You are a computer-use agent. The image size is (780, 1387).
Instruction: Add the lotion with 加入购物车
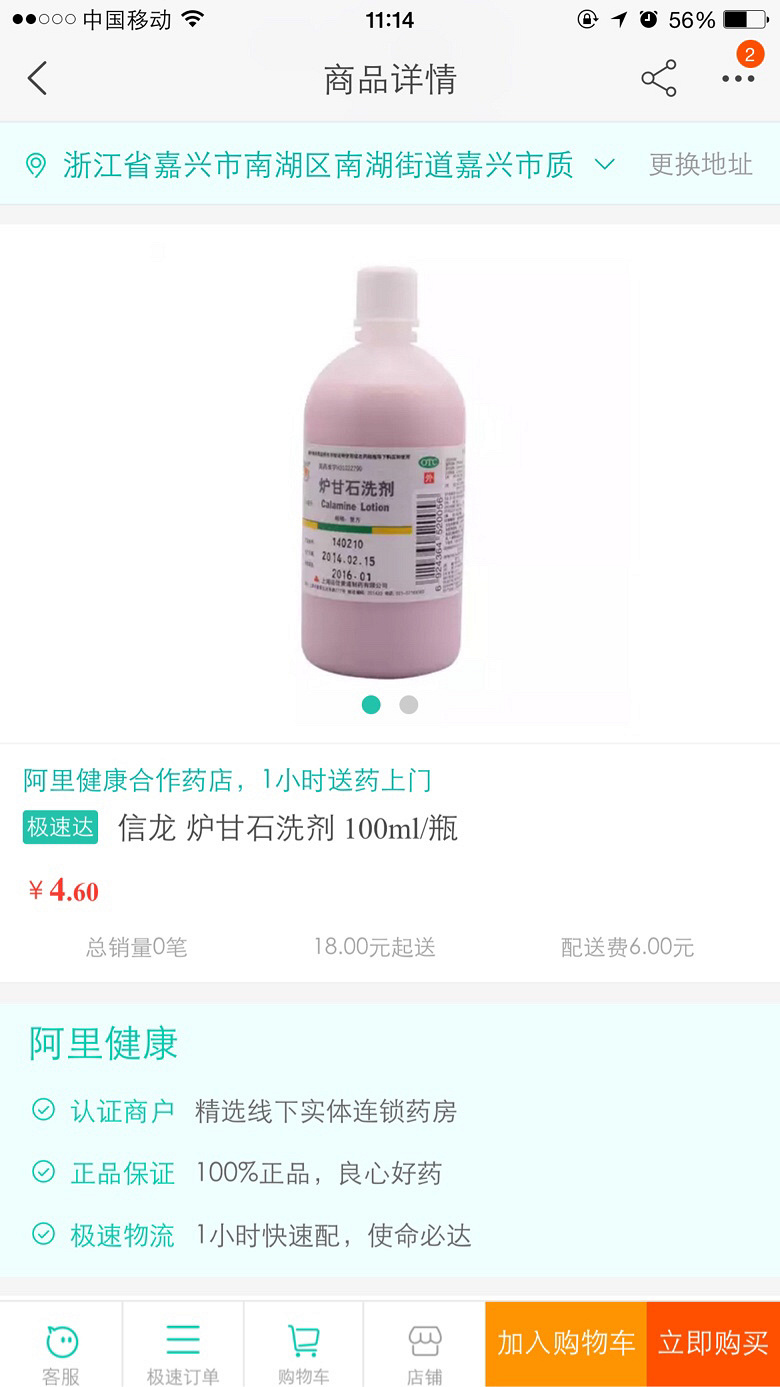click(x=566, y=1343)
